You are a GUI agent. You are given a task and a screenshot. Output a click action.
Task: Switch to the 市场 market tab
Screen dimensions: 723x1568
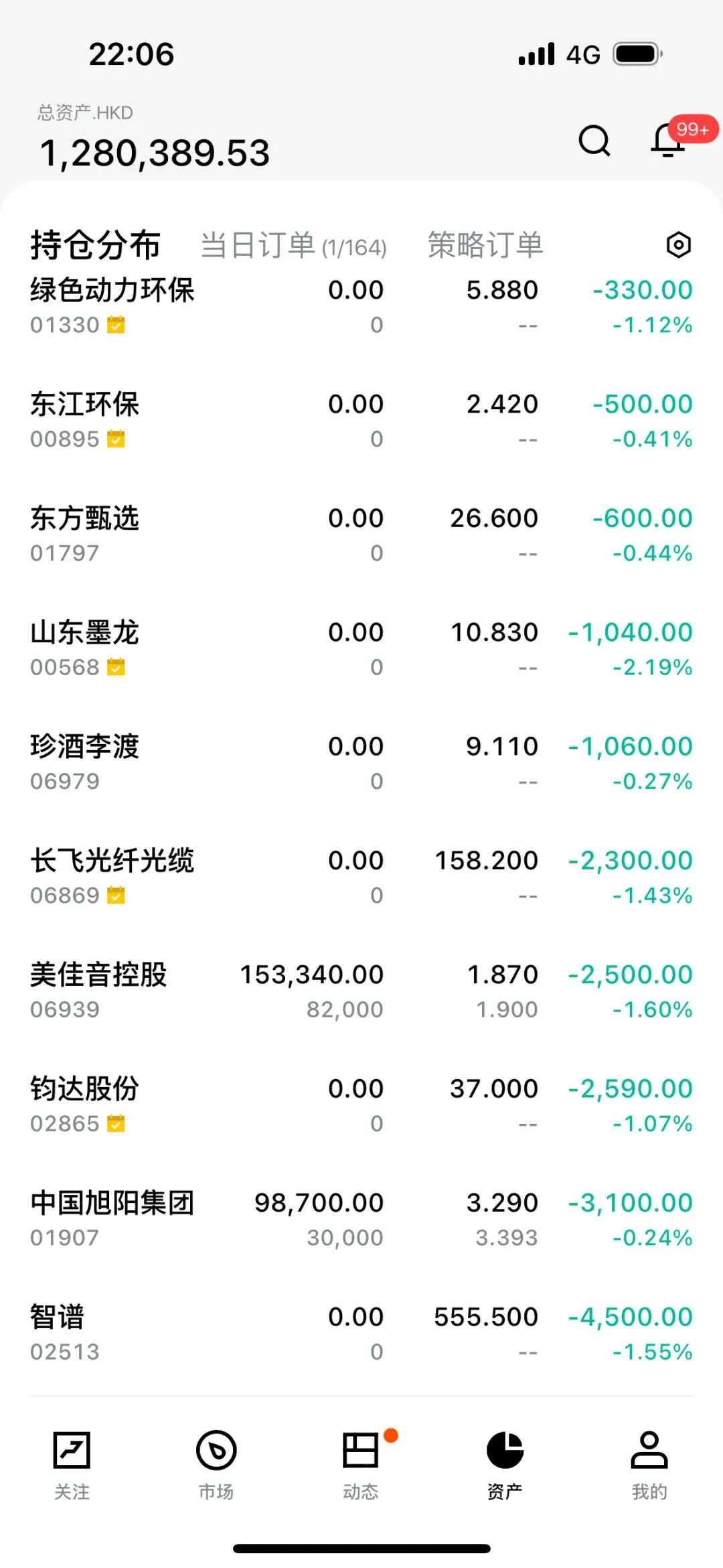pyautogui.click(x=216, y=1465)
